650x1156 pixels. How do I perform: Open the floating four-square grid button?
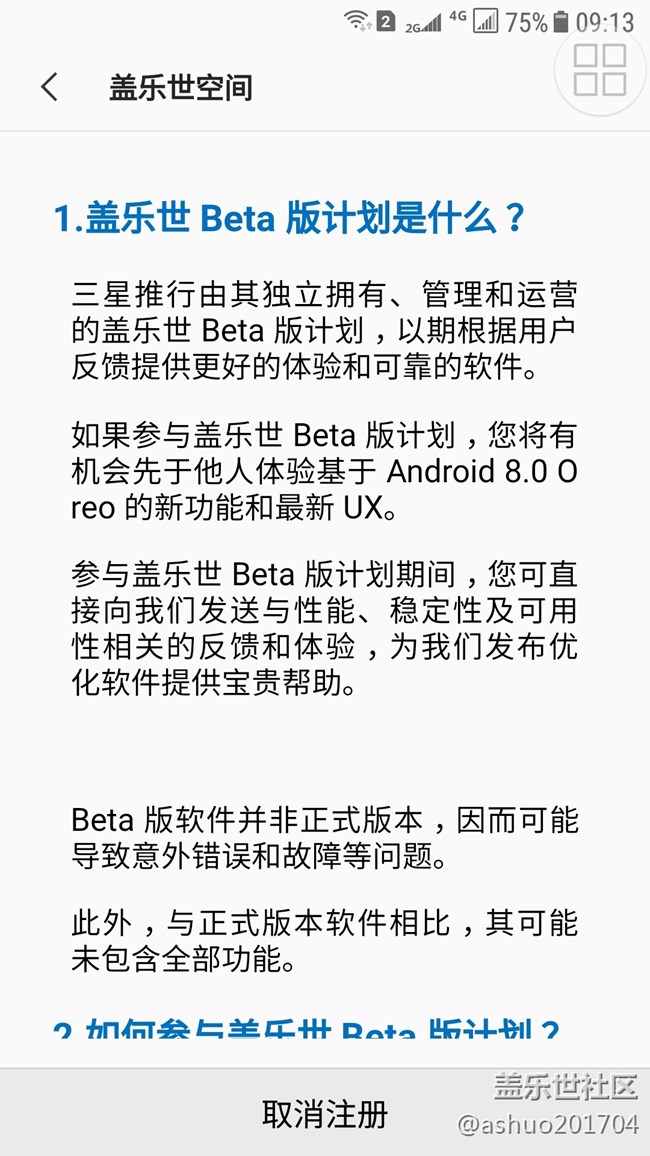pyautogui.click(x=600, y=70)
